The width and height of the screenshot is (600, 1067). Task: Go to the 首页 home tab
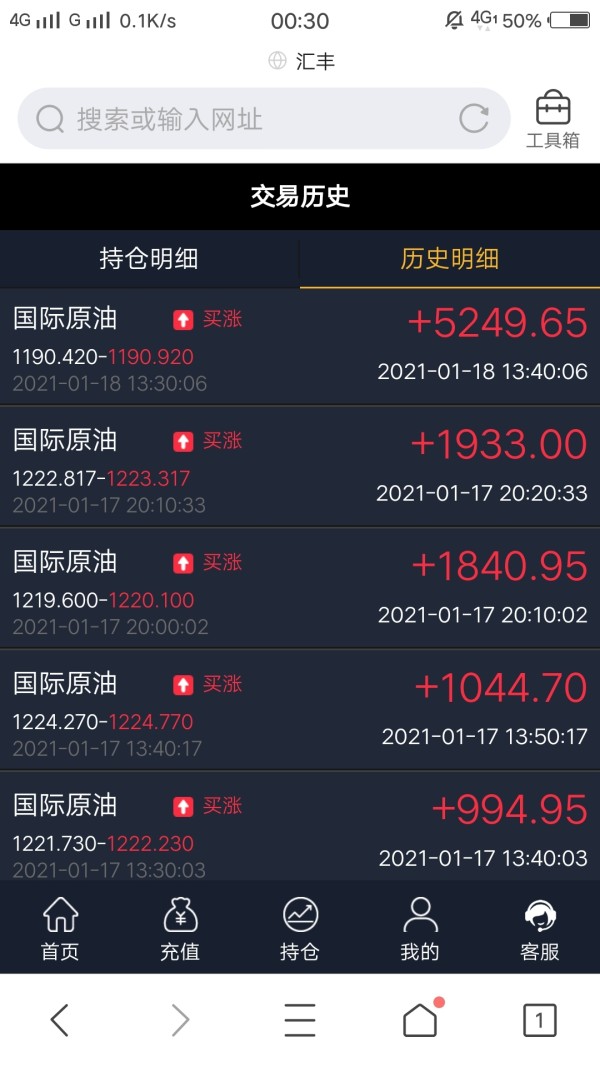tap(61, 929)
